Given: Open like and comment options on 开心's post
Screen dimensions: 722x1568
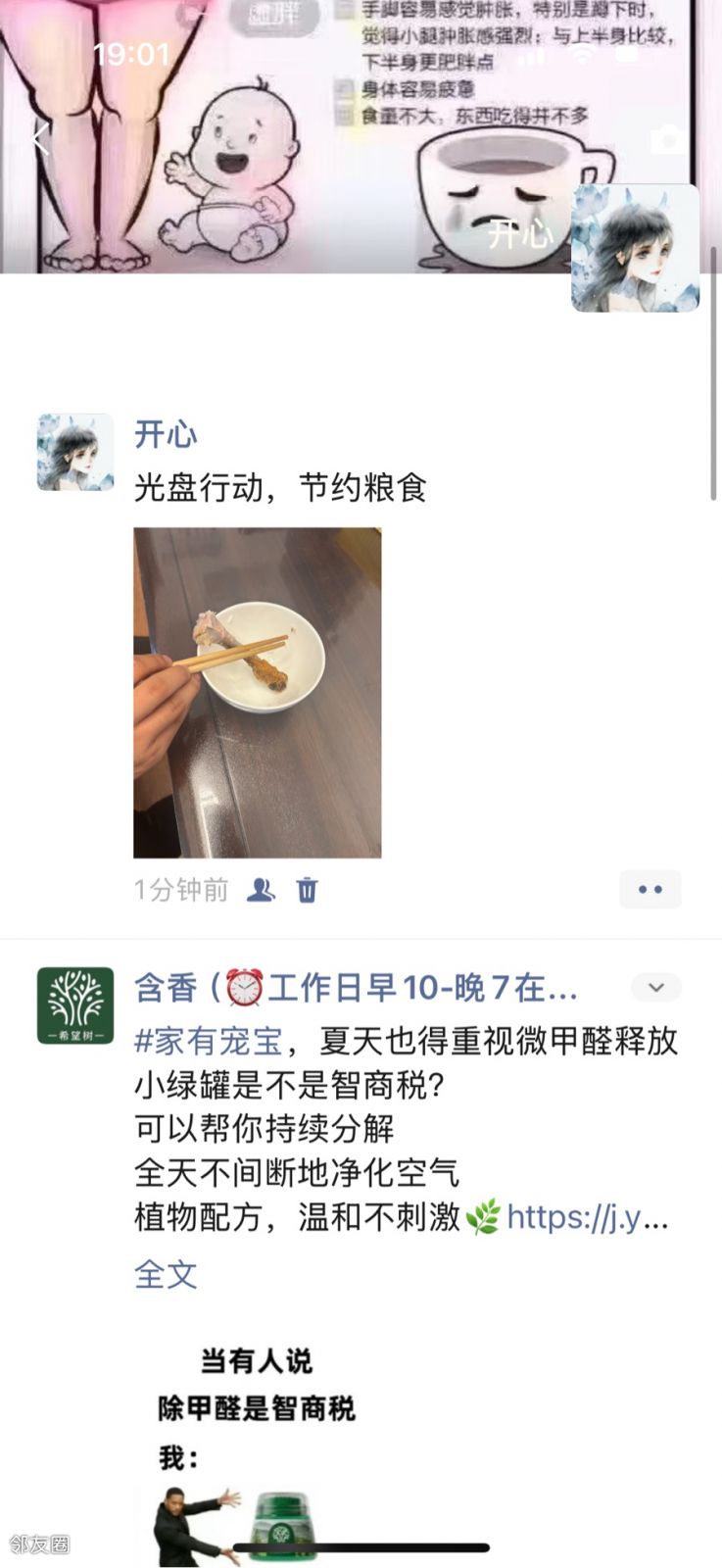Looking at the screenshot, I should pos(650,890).
